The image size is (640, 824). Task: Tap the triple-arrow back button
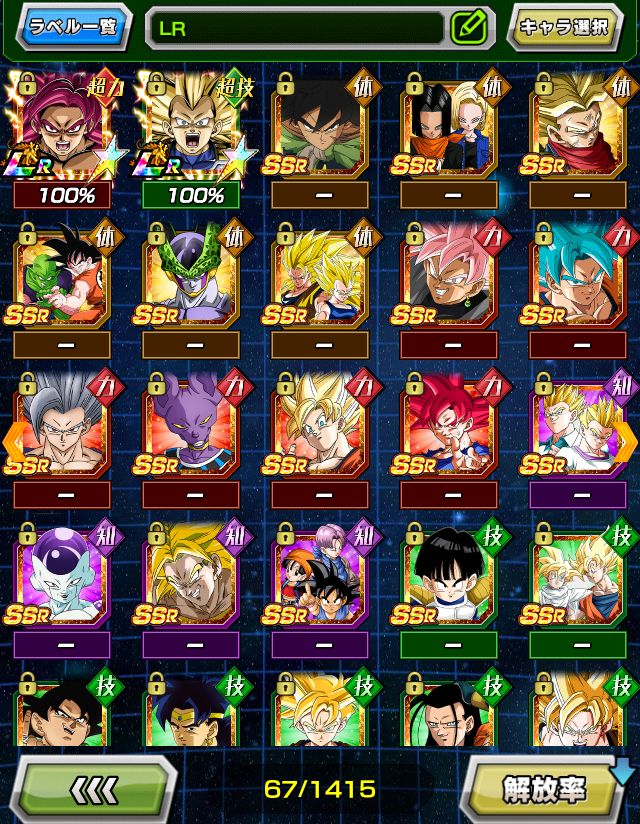94,789
